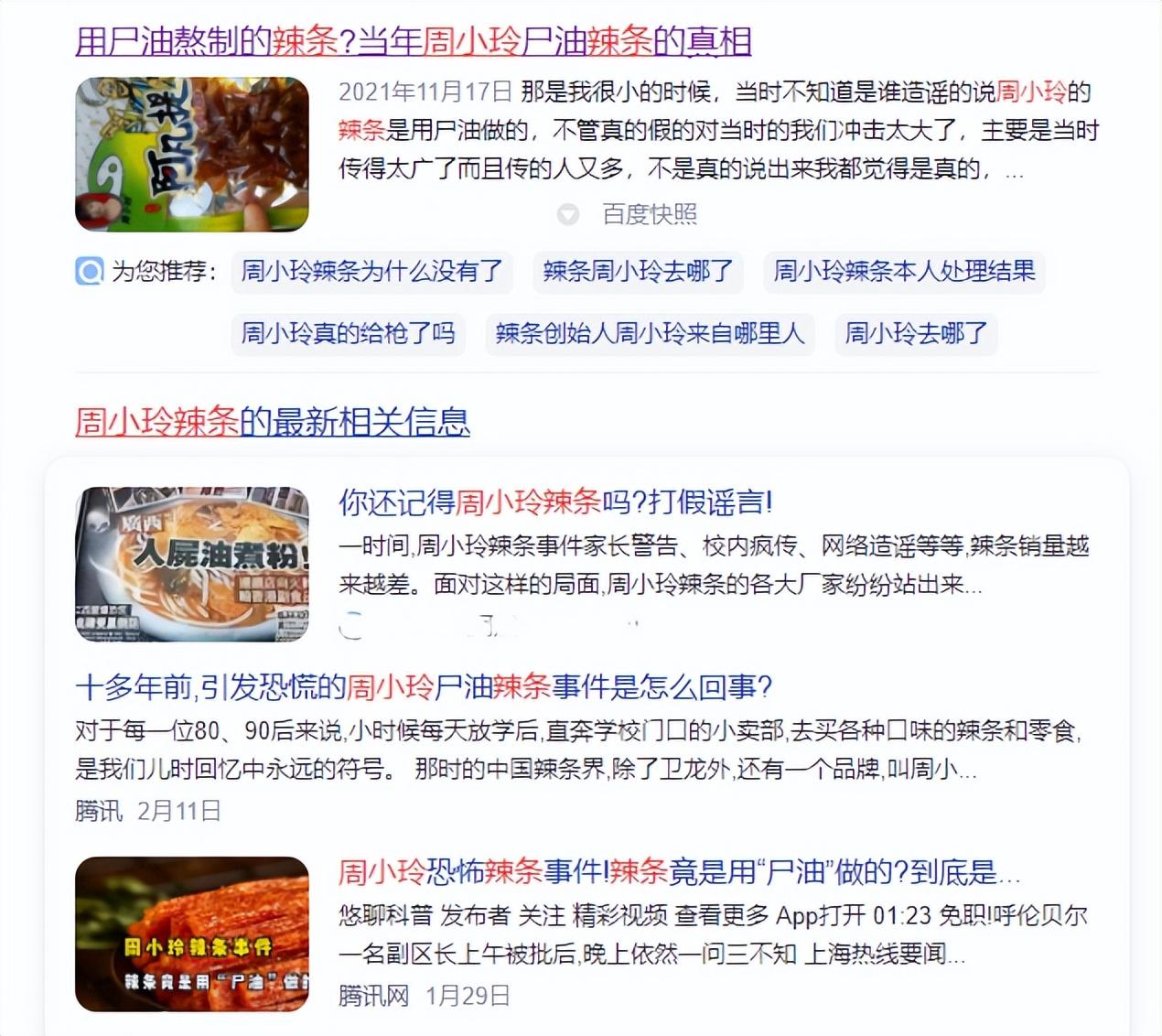Screen dimensions: 1162x1036
Task: Open the article 十多年前,引发恐慌的周小玲尸油辣条事件是怎么回事?
Action: click(x=423, y=687)
